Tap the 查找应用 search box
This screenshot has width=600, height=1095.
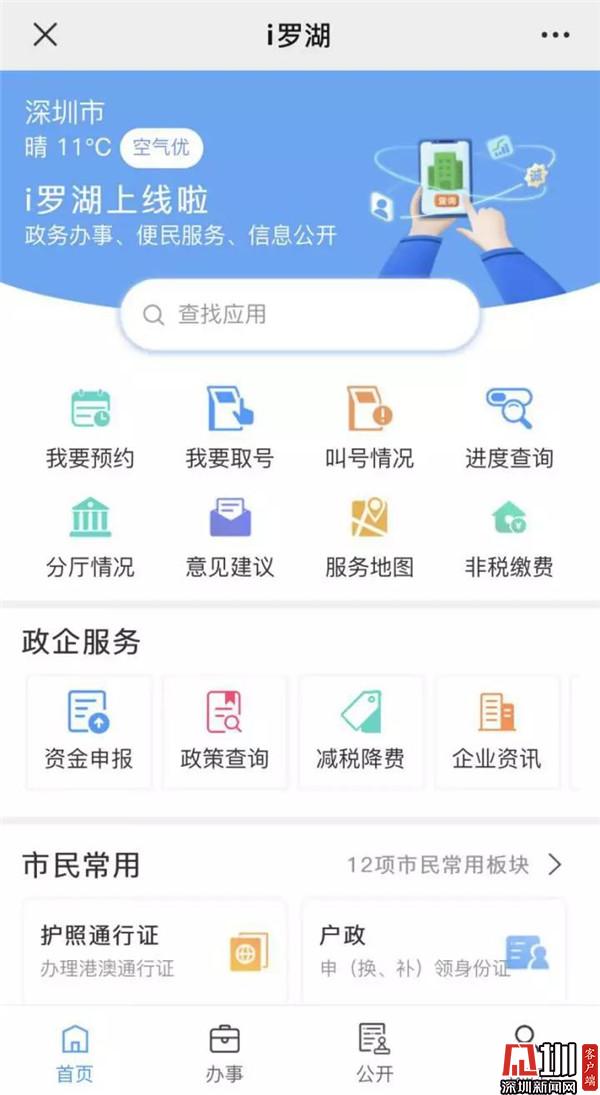pos(300,315)
